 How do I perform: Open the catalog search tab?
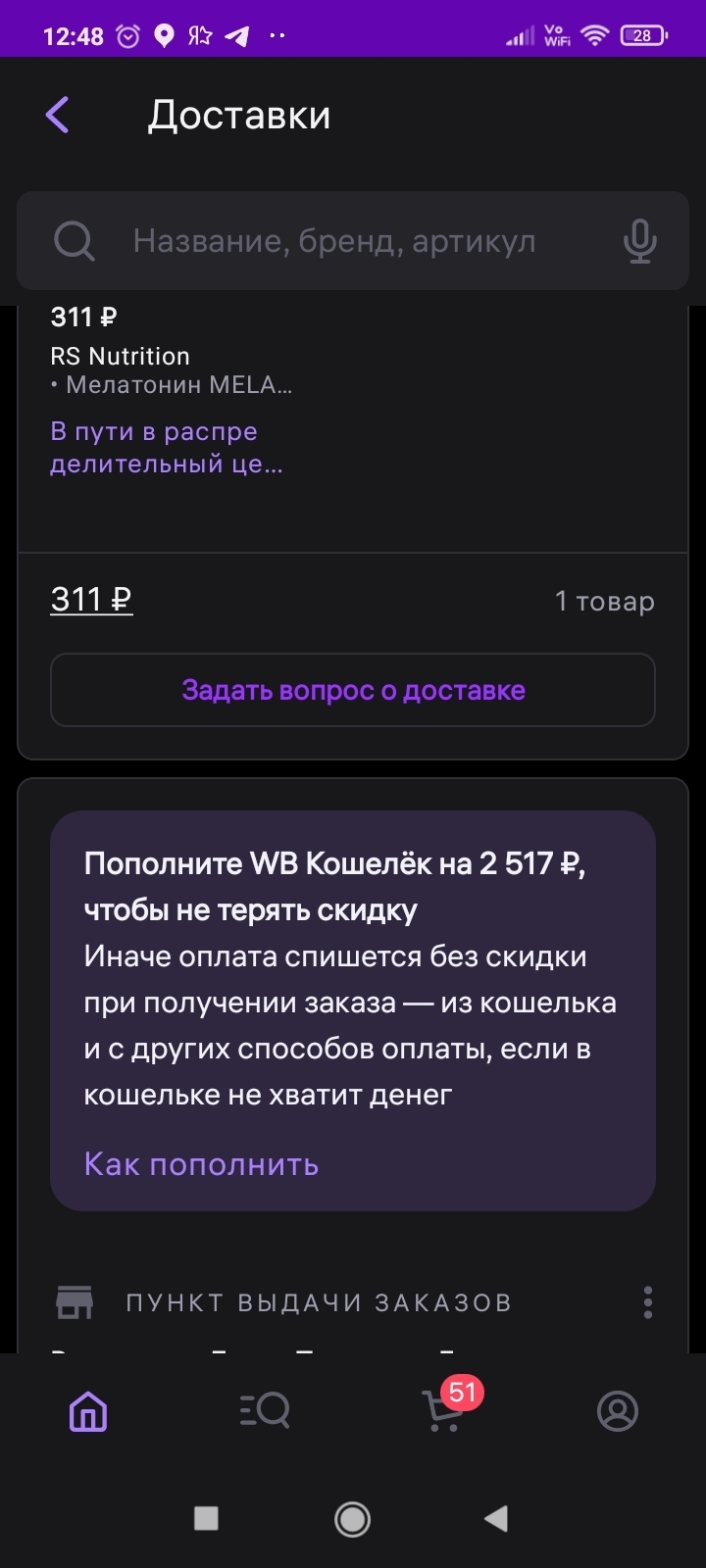pos(265,1411)
